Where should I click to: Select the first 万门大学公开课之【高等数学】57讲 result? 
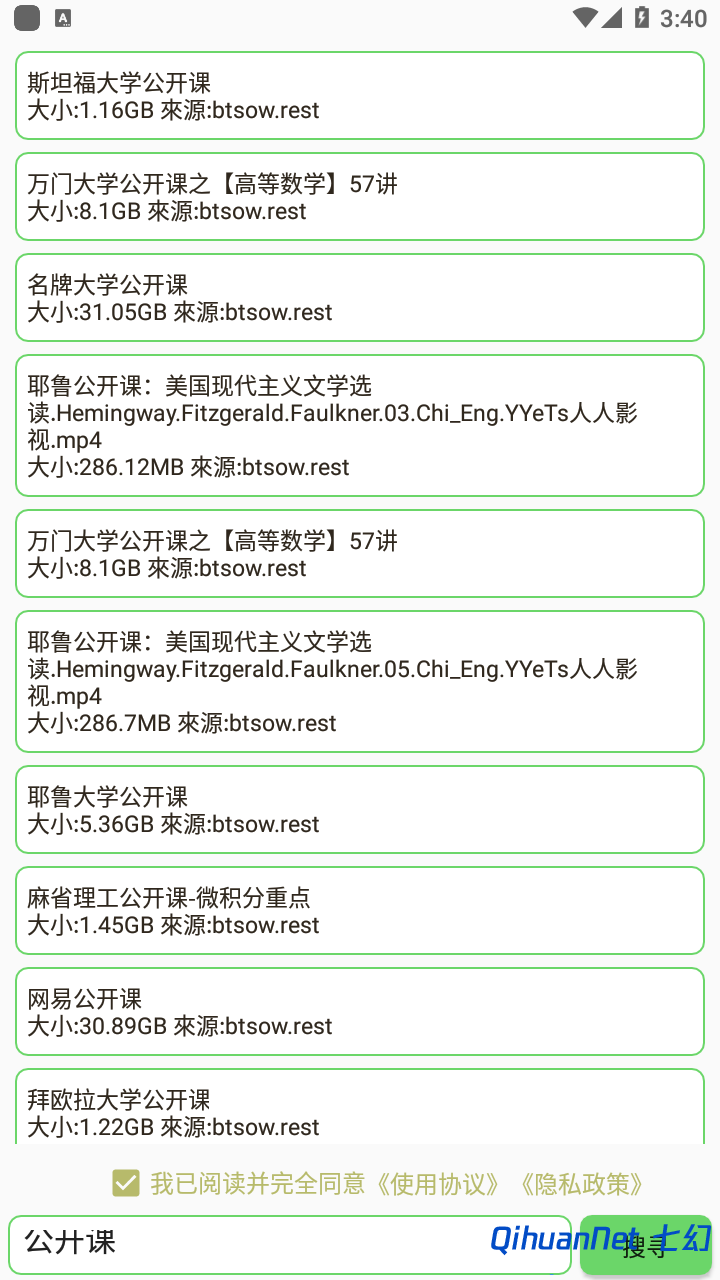(x=360, y=196)
